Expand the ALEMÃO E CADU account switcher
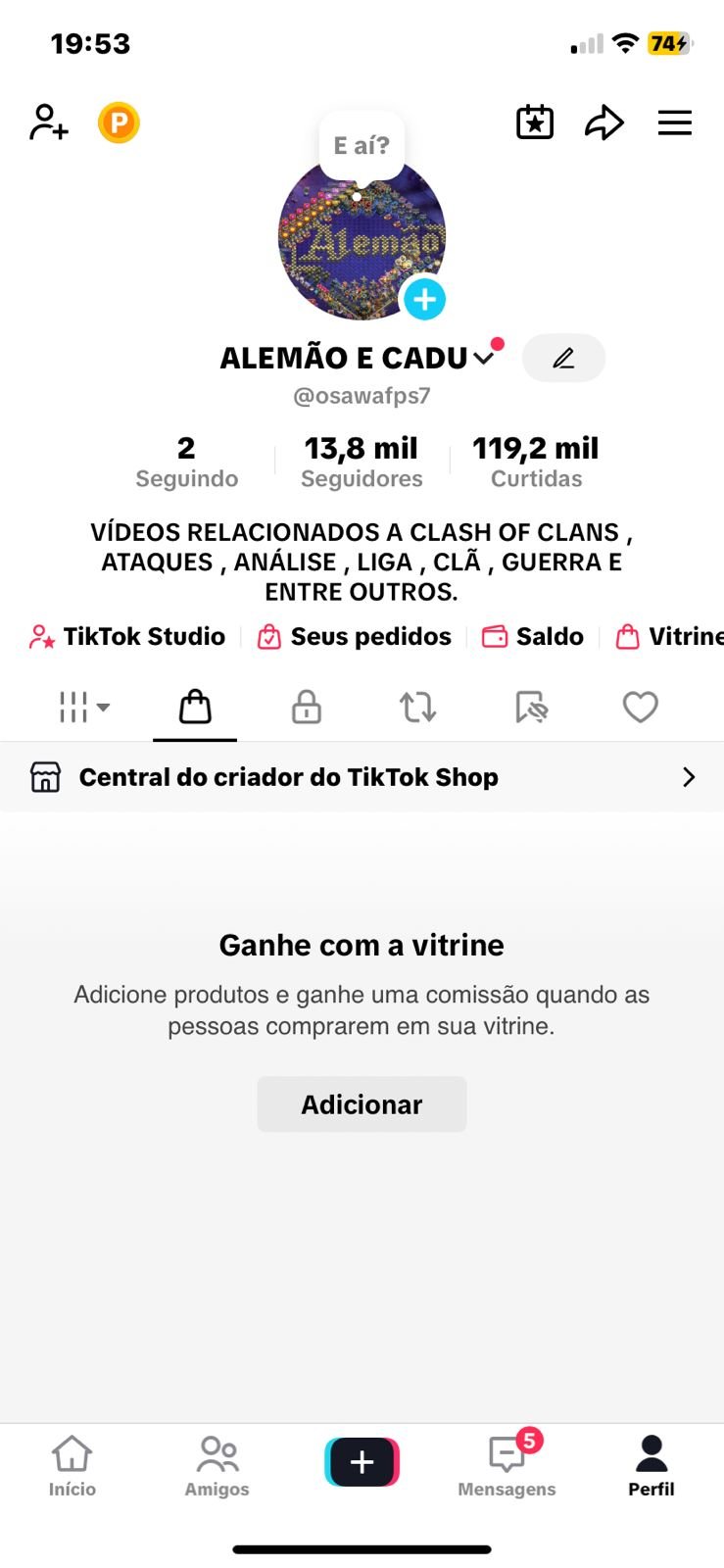724x1568 pixels. coord(484,358)
